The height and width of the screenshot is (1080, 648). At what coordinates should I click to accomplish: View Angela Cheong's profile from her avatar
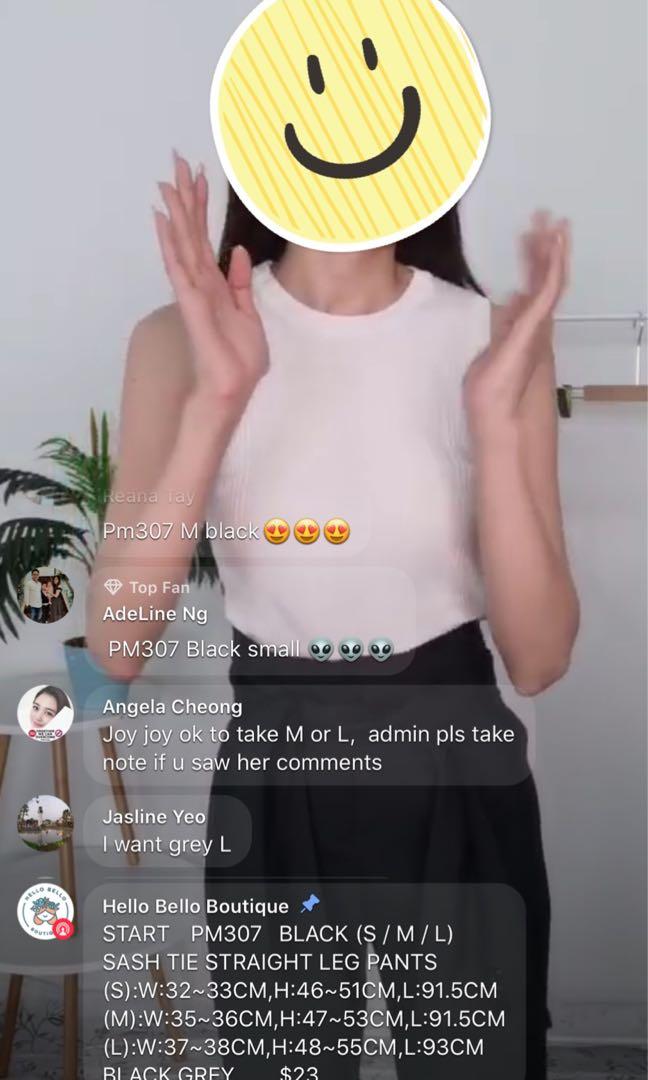(45, 713)
